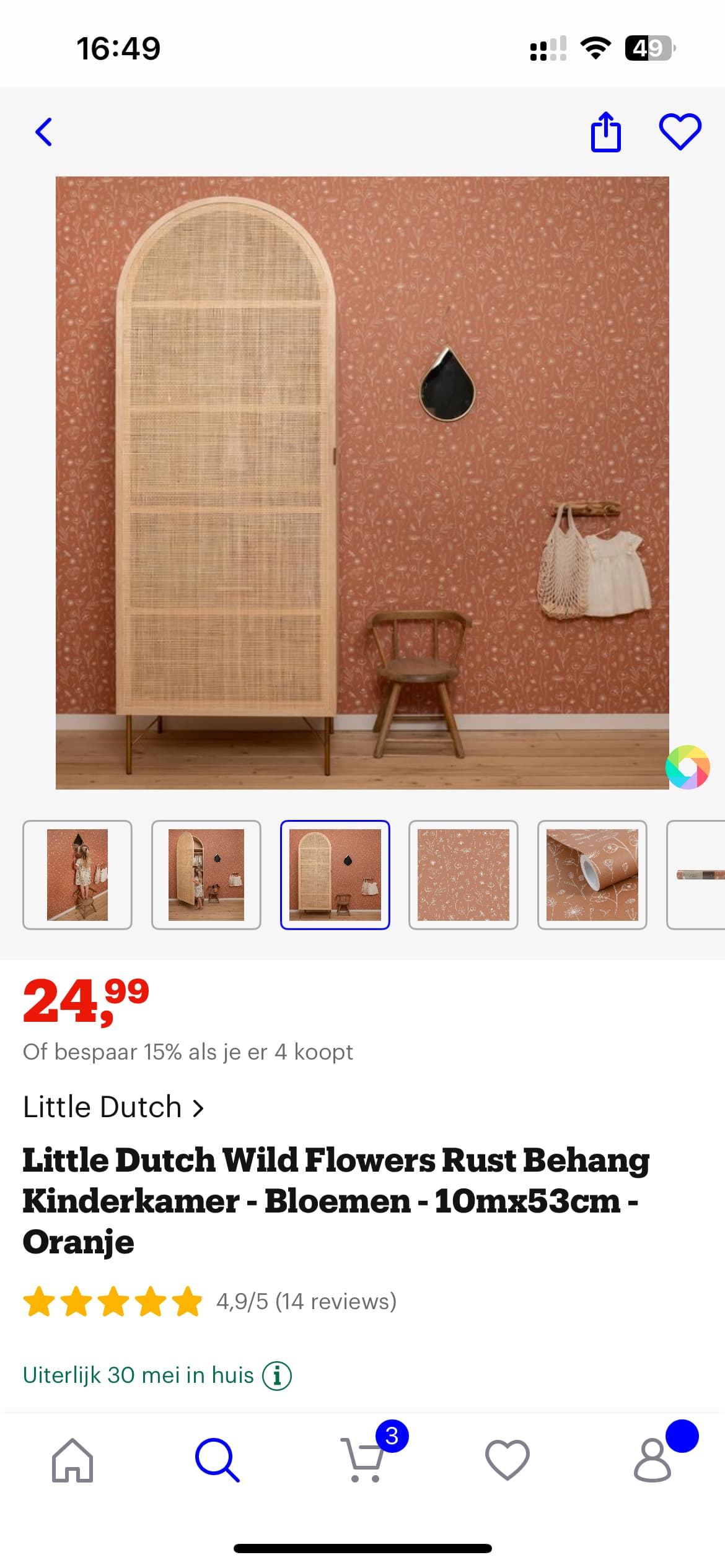Go back to the previous page
Viewport: 725px width, 1568px height.
tap(44, 132)
